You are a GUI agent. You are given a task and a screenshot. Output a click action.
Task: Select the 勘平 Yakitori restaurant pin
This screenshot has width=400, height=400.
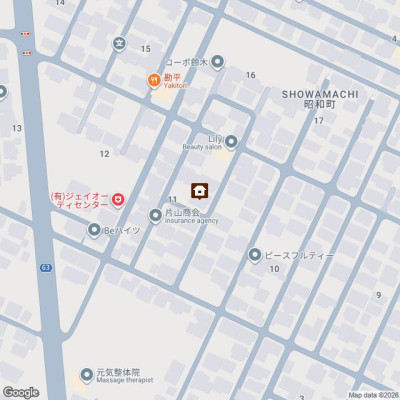click(154, 80)
